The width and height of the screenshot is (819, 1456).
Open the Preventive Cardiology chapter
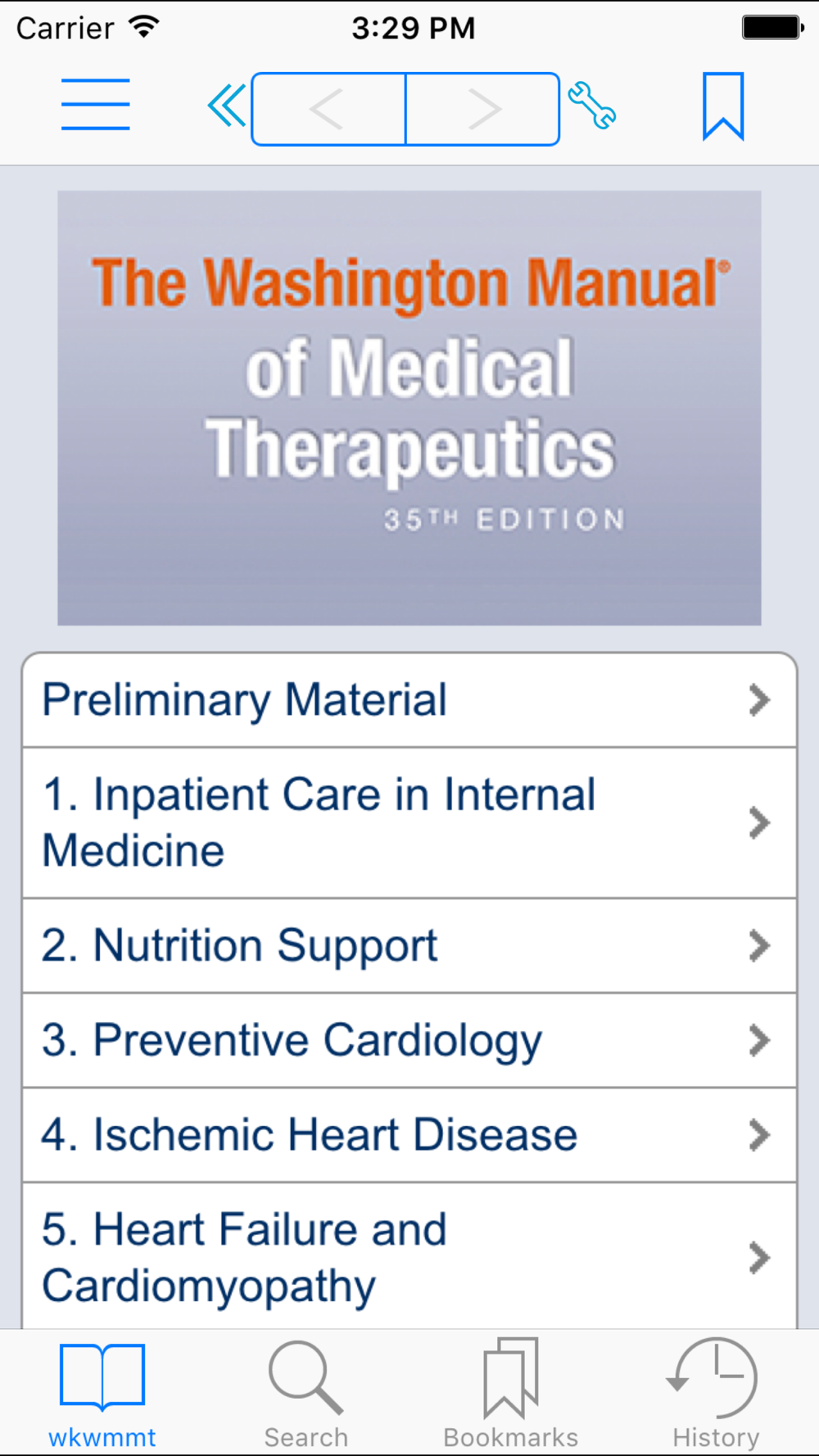click(x=409, y=1041)
